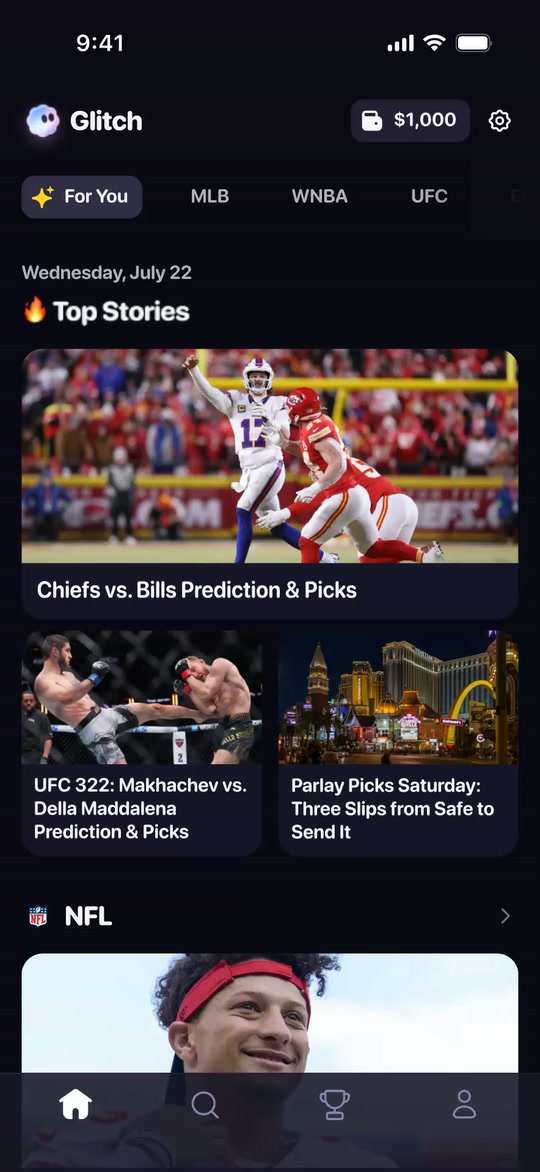Open the trophy tab in bottom bar
This screenshot has width=540, height=1172.
click(x=334, y=1104)
